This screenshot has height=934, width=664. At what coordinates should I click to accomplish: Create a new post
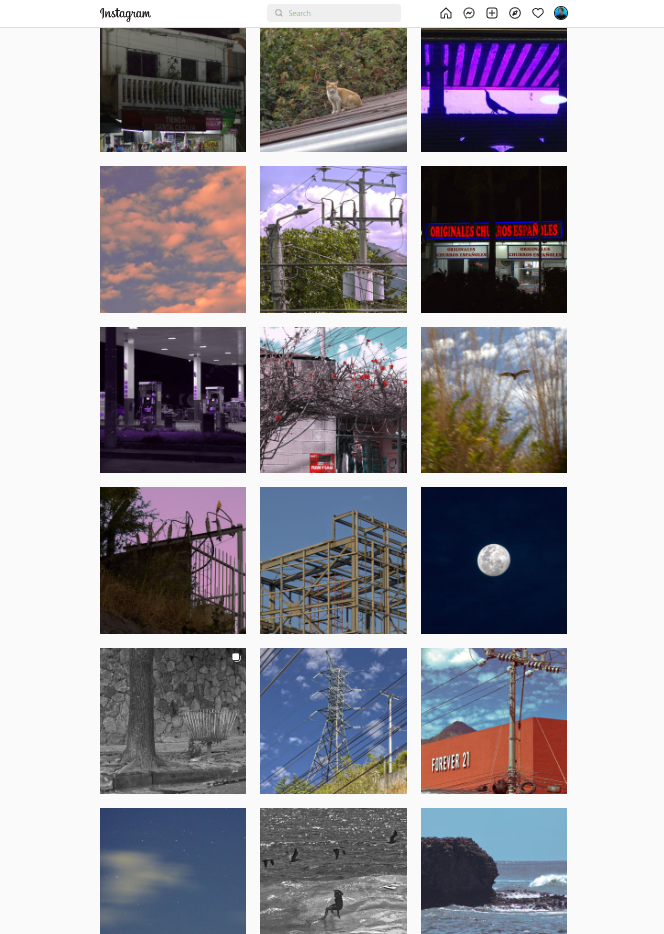(x=492, y=13)
